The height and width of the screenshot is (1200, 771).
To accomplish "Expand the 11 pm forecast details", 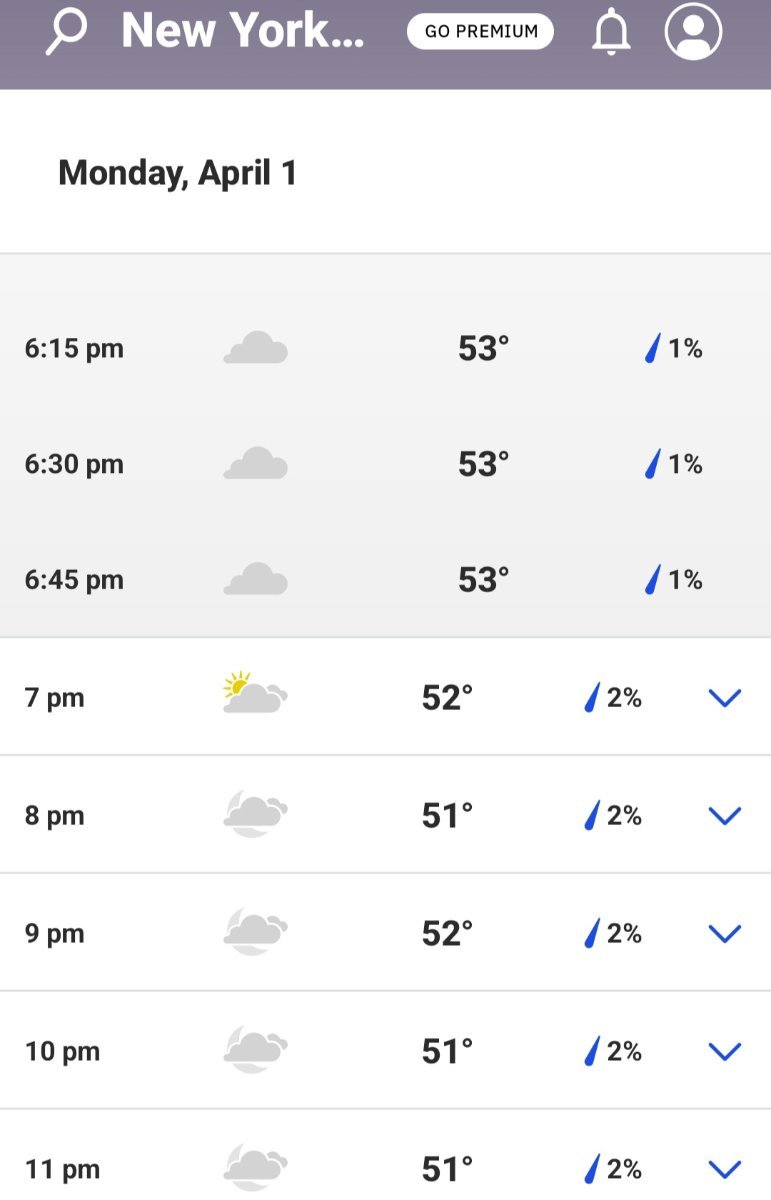I will click(724, 1169).
